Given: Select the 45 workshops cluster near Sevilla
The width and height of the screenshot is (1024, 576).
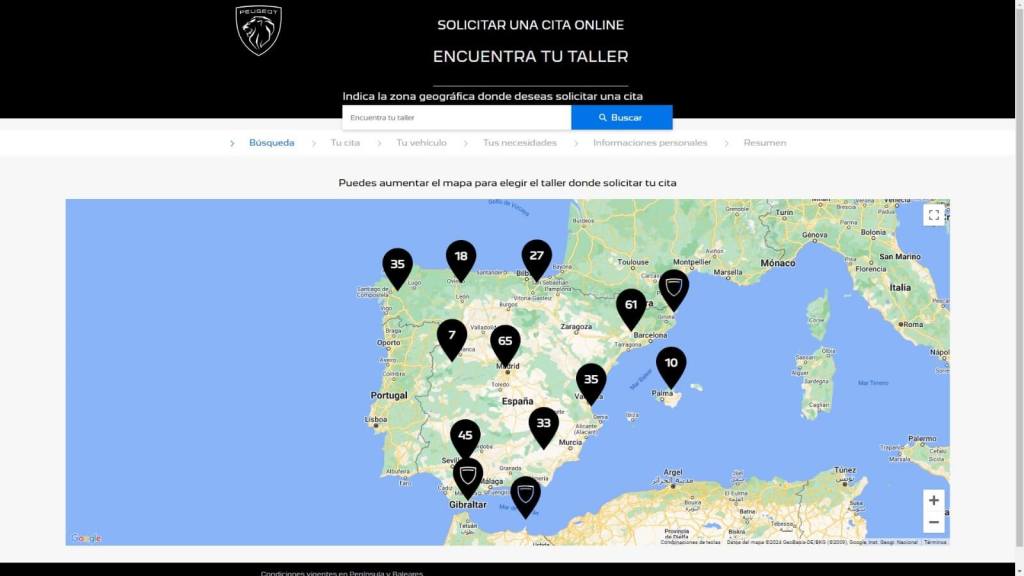Looking at the screenshot, I should tap(465, 436).
